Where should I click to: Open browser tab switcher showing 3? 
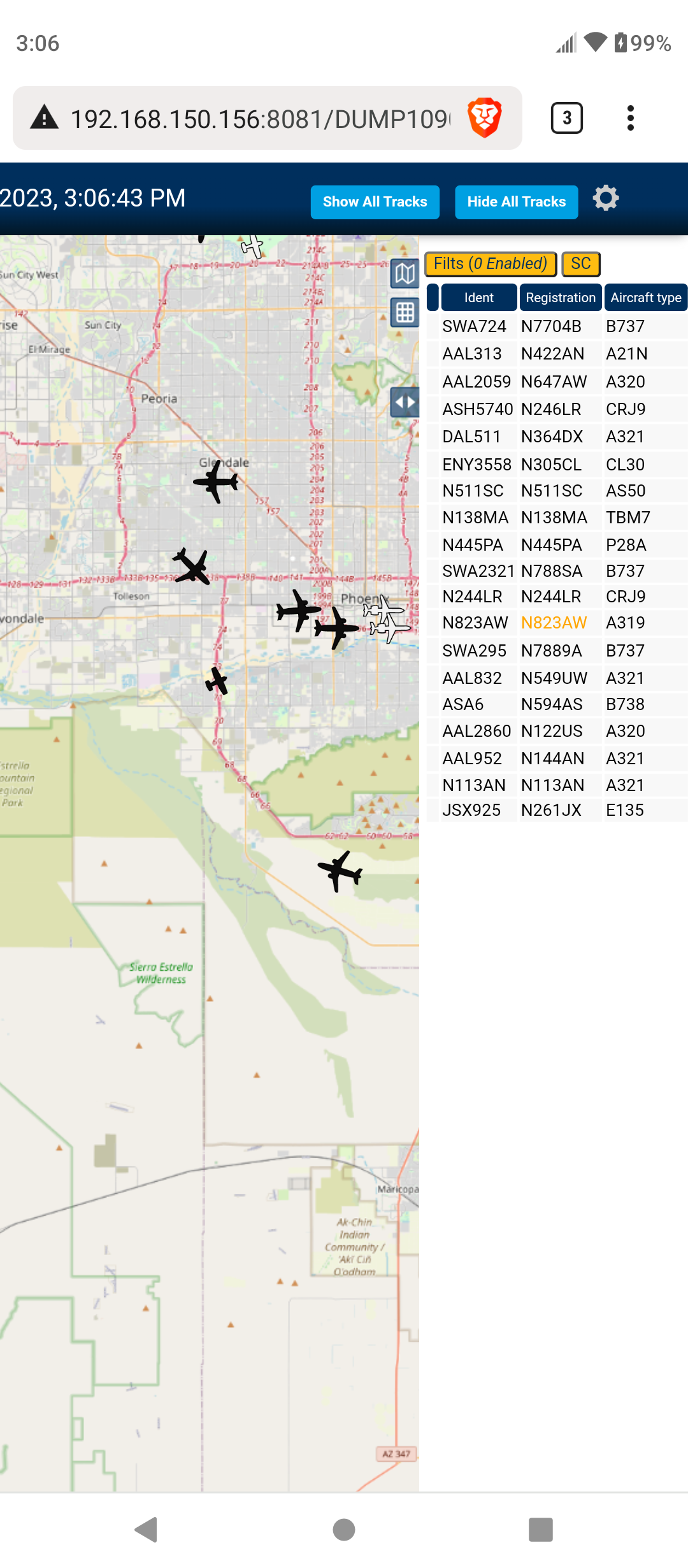coord(566,118)
